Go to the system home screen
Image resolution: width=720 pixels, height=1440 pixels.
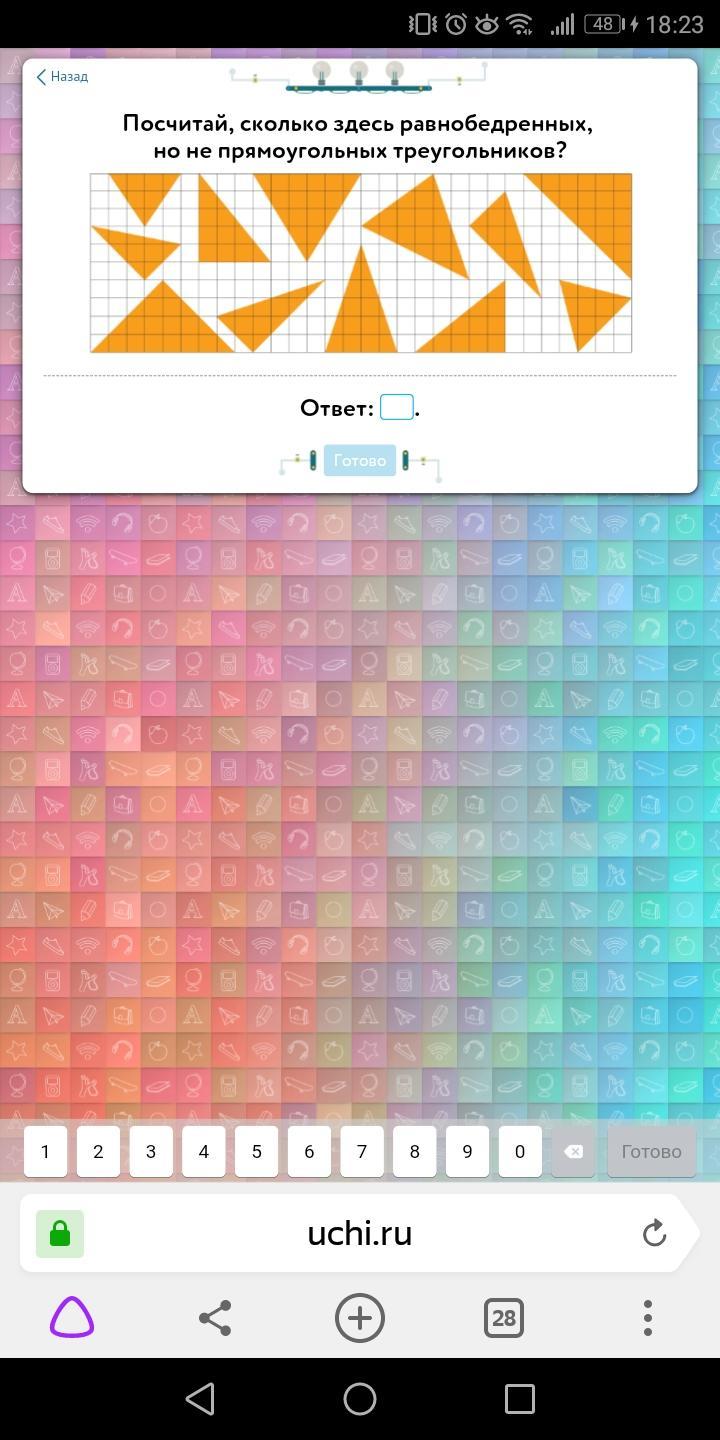[359, 1398]
